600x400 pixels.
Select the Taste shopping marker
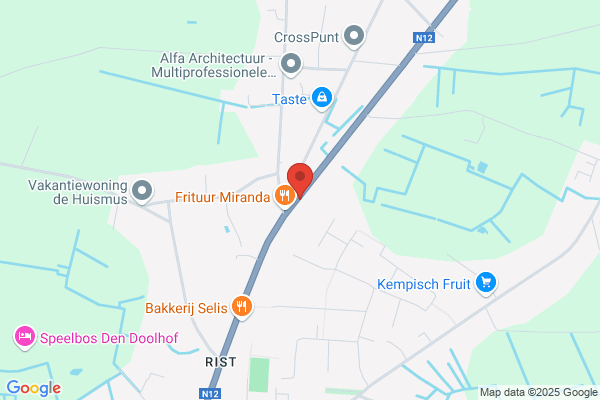(x=322, y=98)
